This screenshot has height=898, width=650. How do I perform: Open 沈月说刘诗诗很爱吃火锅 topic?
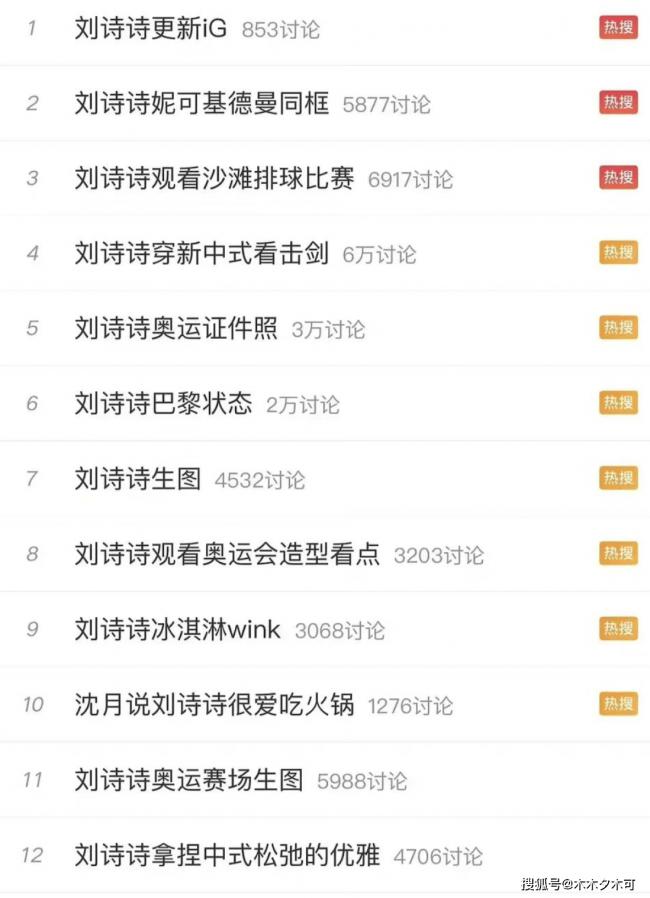click(x=214, y=704)
